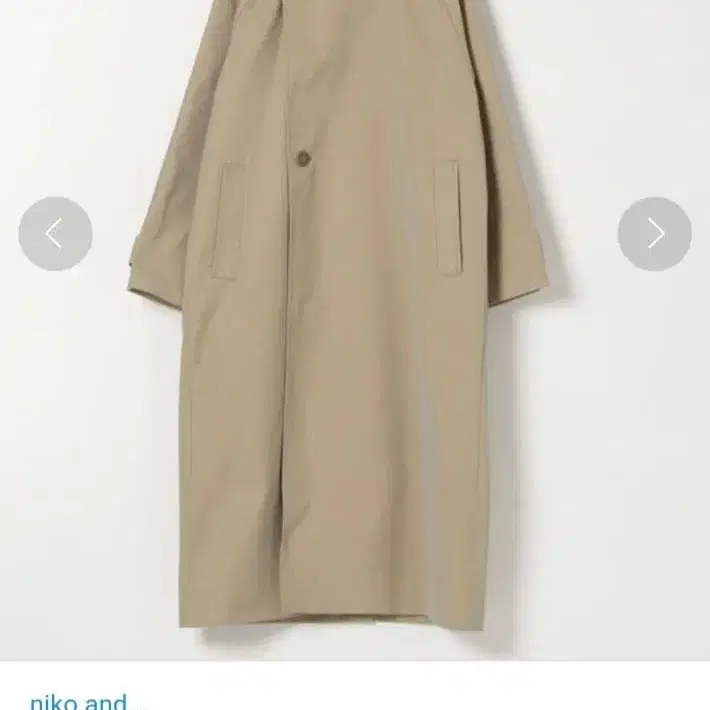710x710 pixels.
Task: Go to the previous product photo
Action: pyautogui.click(x=55, y=234)
